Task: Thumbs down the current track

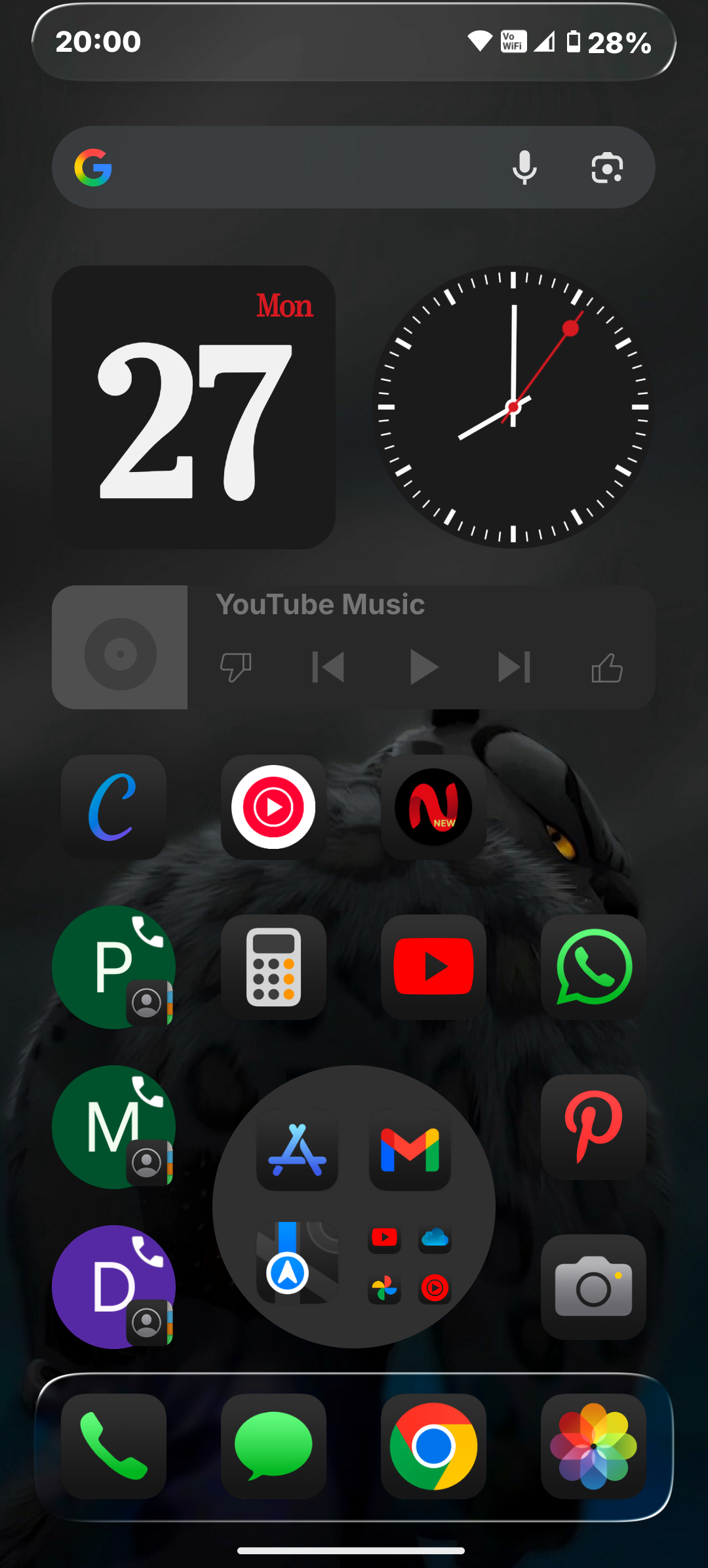Action: 235,667
